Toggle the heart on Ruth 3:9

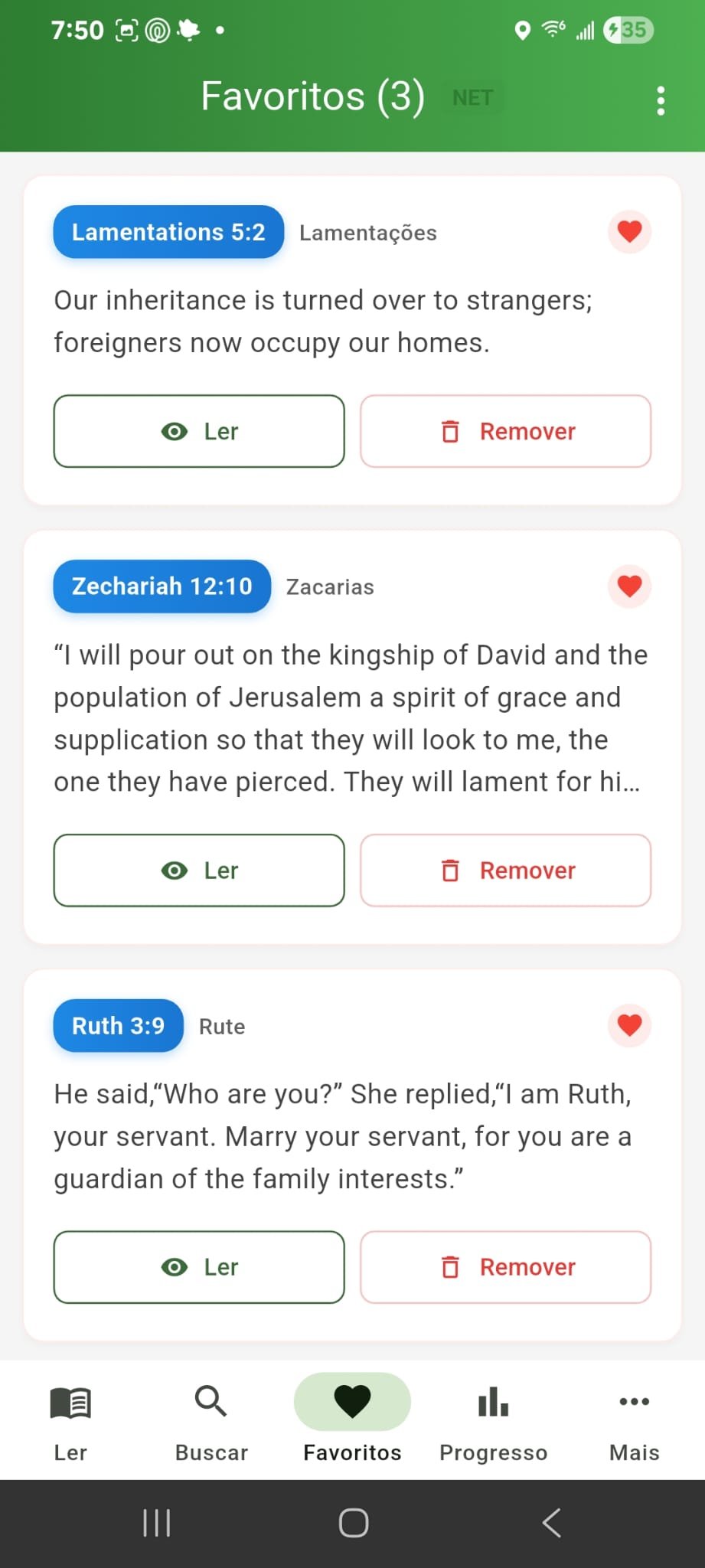[629, 1025]
